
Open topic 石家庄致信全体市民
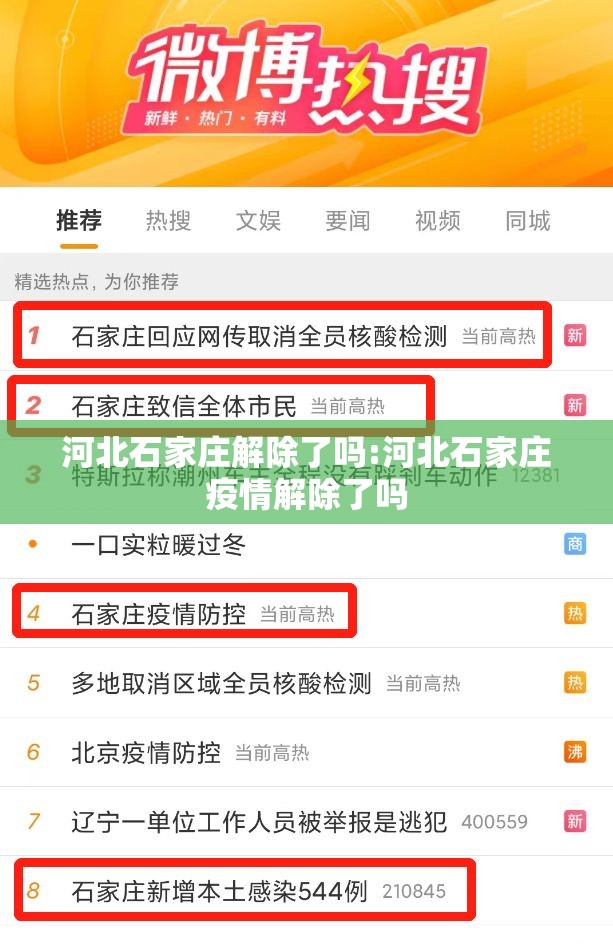[x=184, y=406]
